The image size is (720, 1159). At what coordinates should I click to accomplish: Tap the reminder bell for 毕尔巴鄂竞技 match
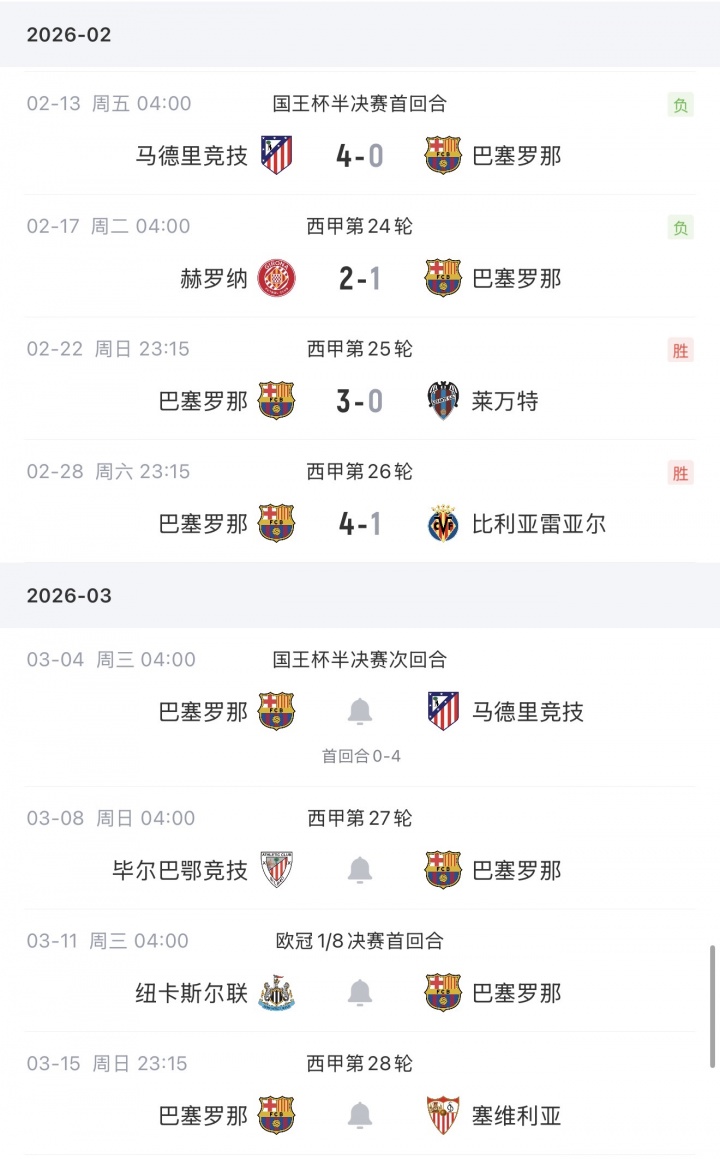pyautogui.click(x=360, y=870)
